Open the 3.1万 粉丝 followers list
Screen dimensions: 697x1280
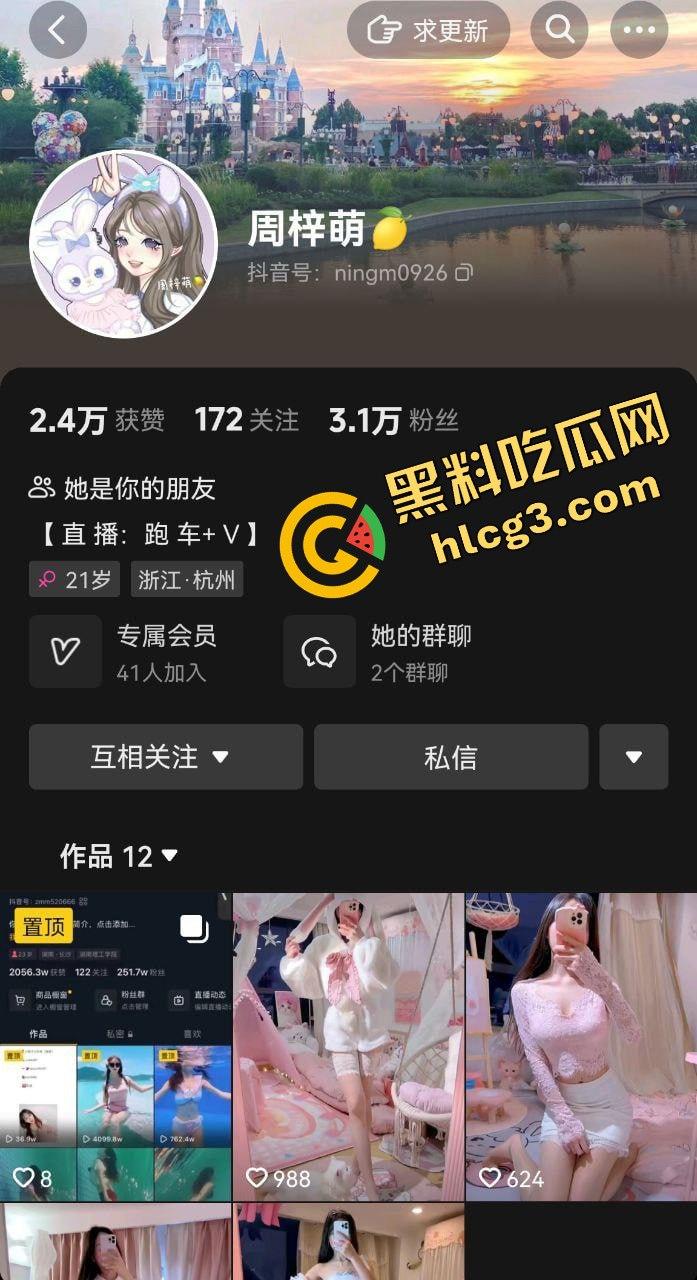click(393, 420)
